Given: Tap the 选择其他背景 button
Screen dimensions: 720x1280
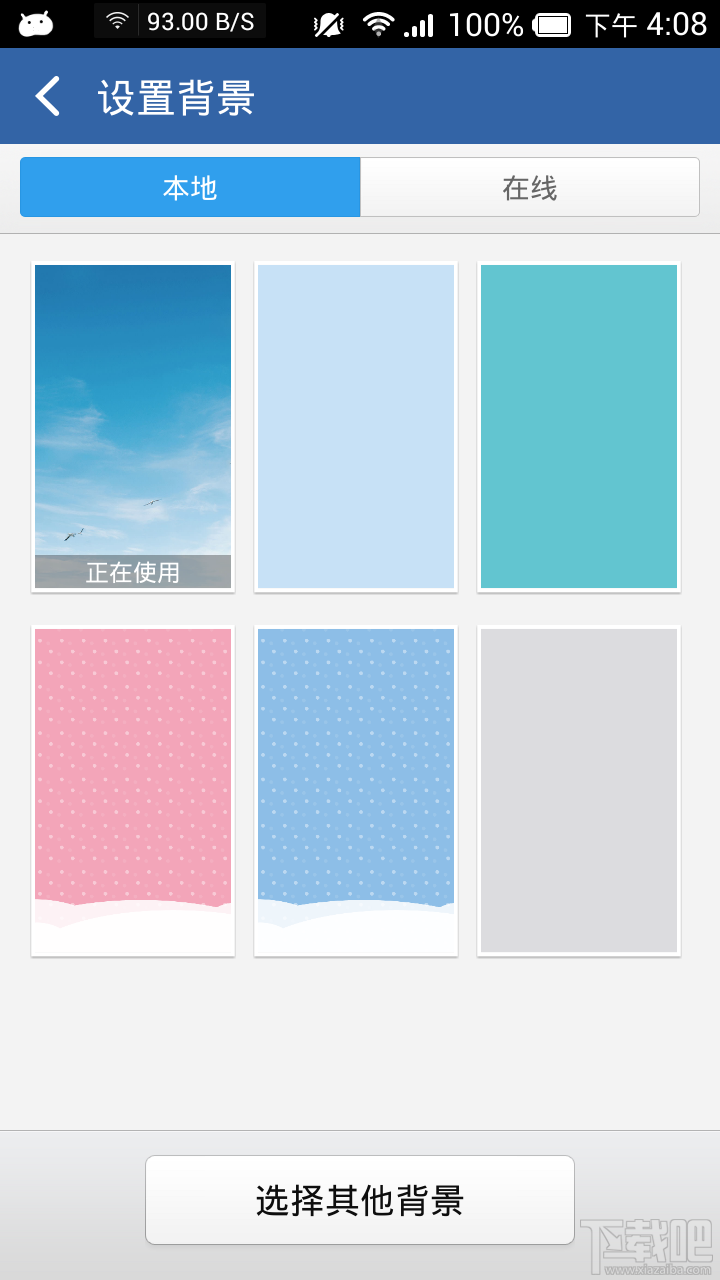Looking at the screenshot, I should 360,1200.
